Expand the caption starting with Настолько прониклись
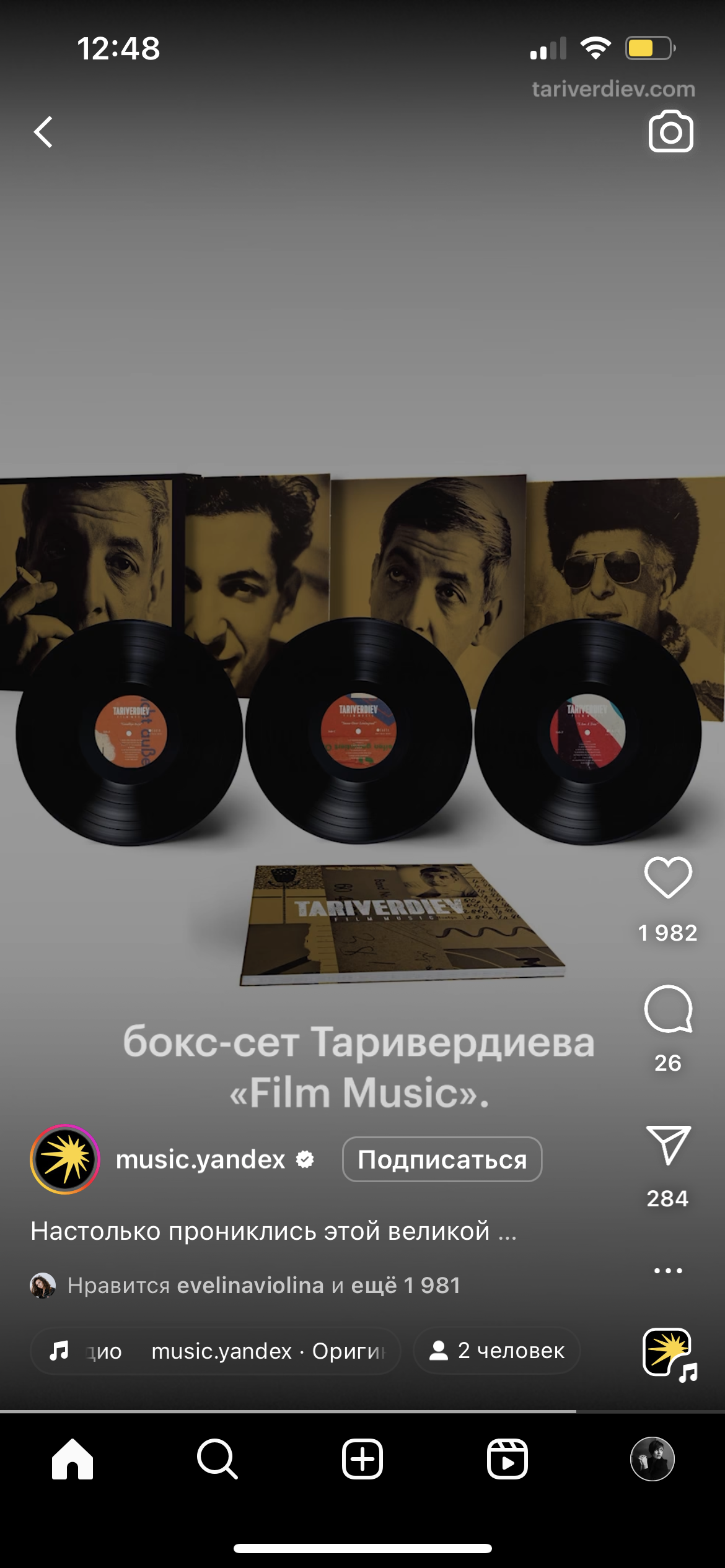 (x=273, y=1230)
